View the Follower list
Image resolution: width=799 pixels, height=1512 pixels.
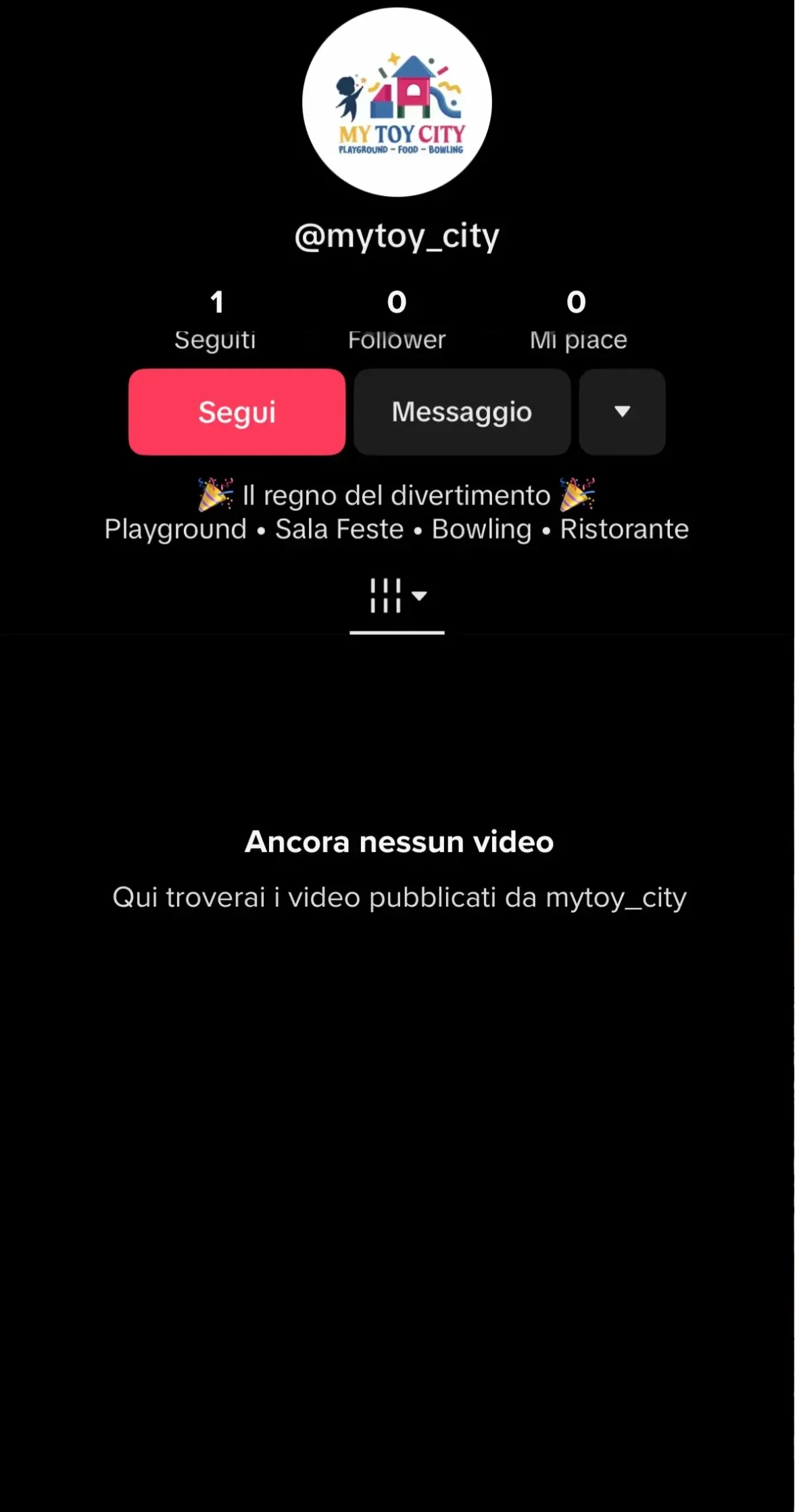[x=397, y=320]
